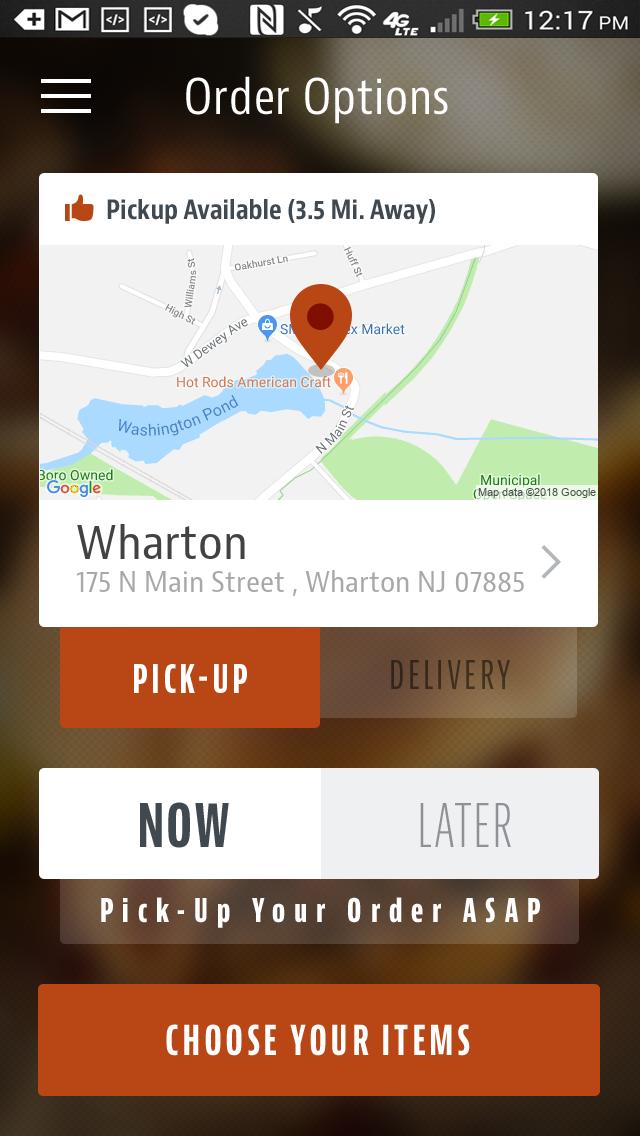Select the Pick-Up order option
The image size is (640, 1136).
(190, 678)
